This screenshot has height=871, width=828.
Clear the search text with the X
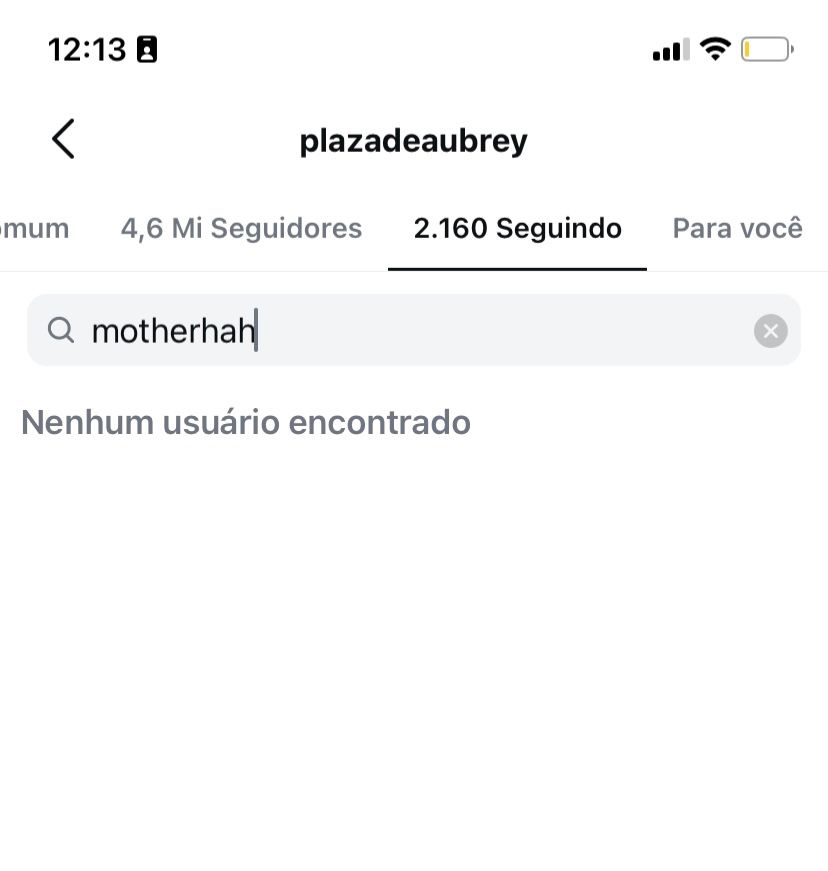point(770,330)
